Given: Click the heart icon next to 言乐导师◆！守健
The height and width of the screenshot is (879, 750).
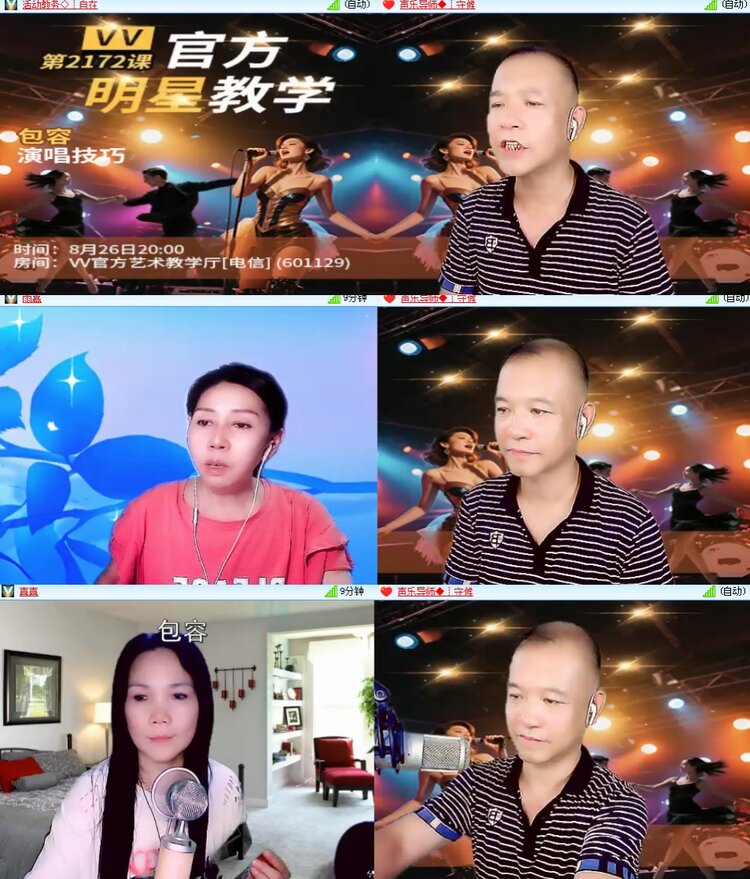Looking at the screenshot, I should 390,7.
